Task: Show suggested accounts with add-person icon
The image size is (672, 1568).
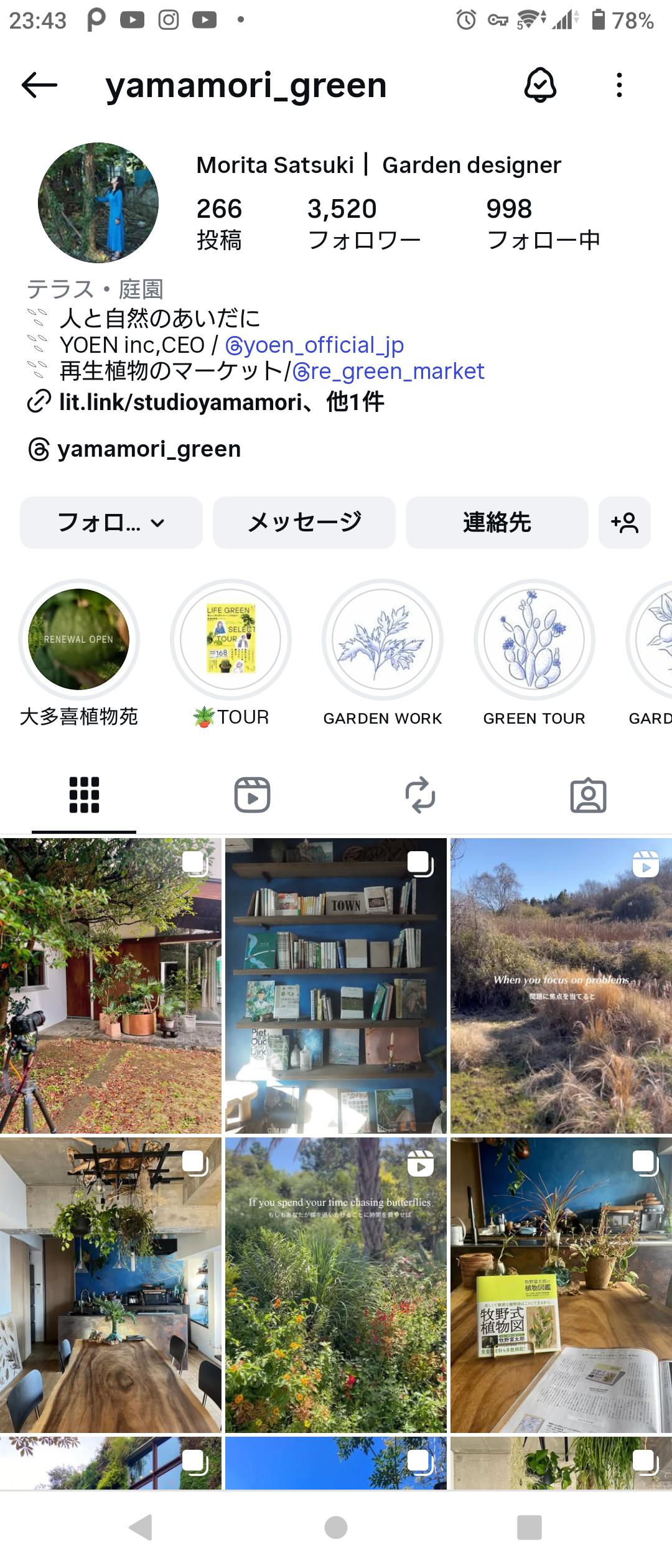Action: (625, 523)
